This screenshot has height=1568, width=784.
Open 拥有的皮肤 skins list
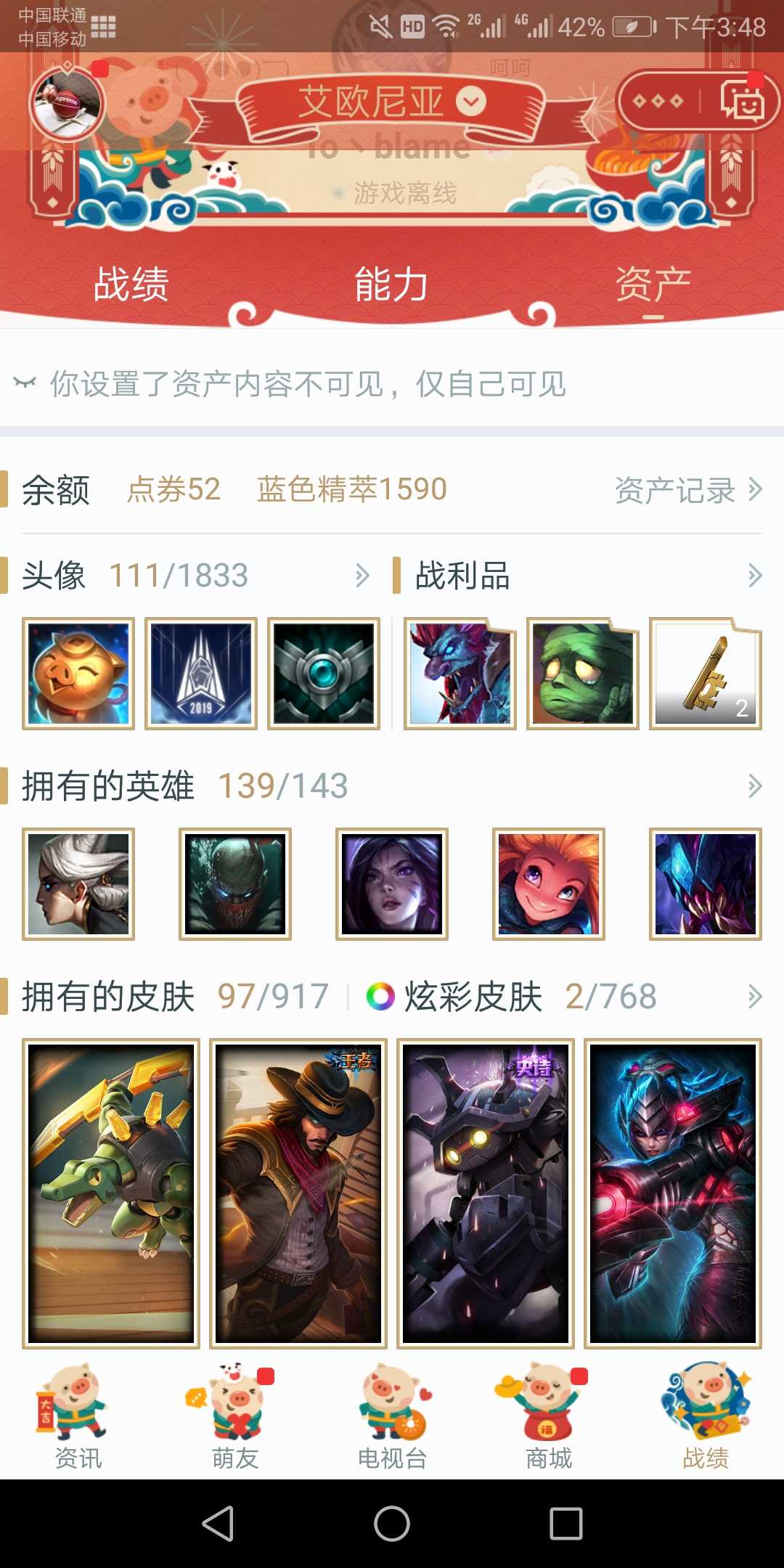(x=174, y=997)
